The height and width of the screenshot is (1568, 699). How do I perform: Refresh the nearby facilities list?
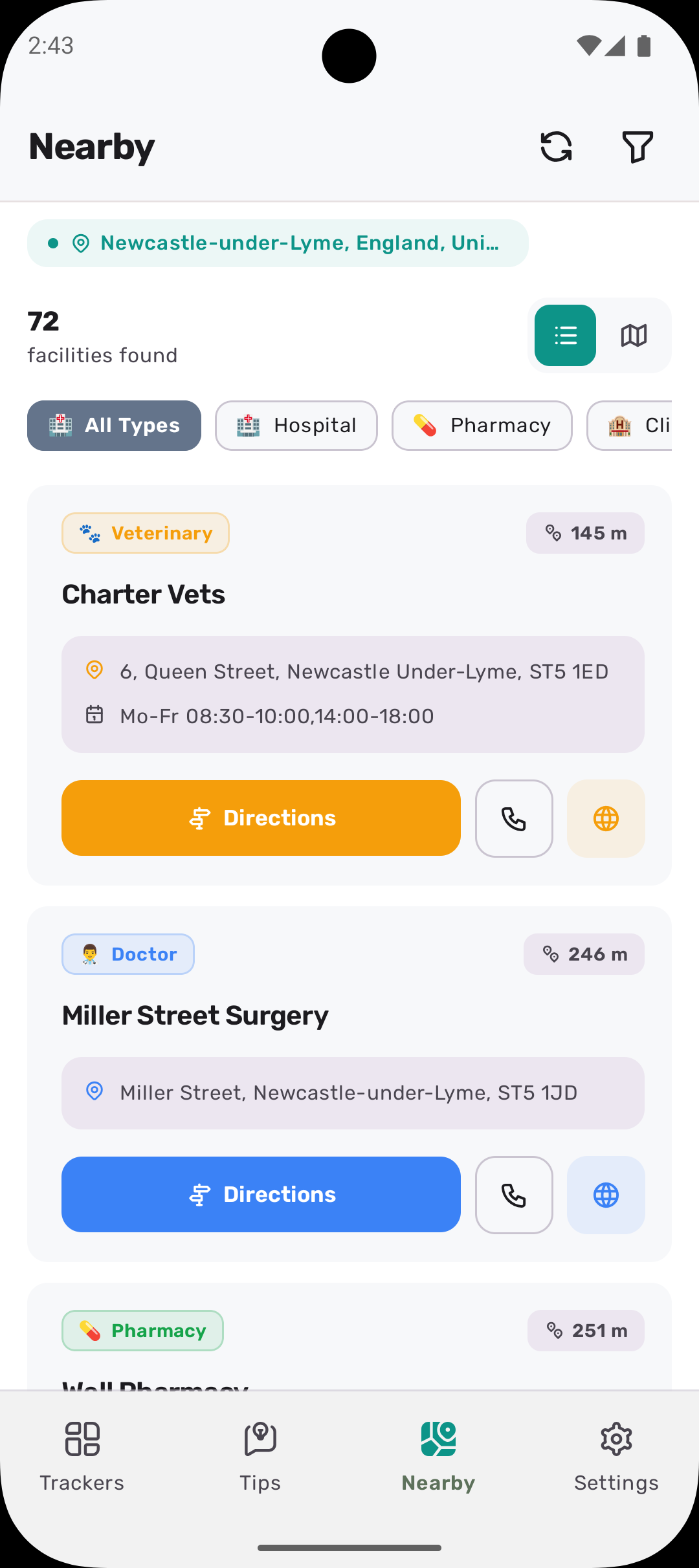point(556,146)
